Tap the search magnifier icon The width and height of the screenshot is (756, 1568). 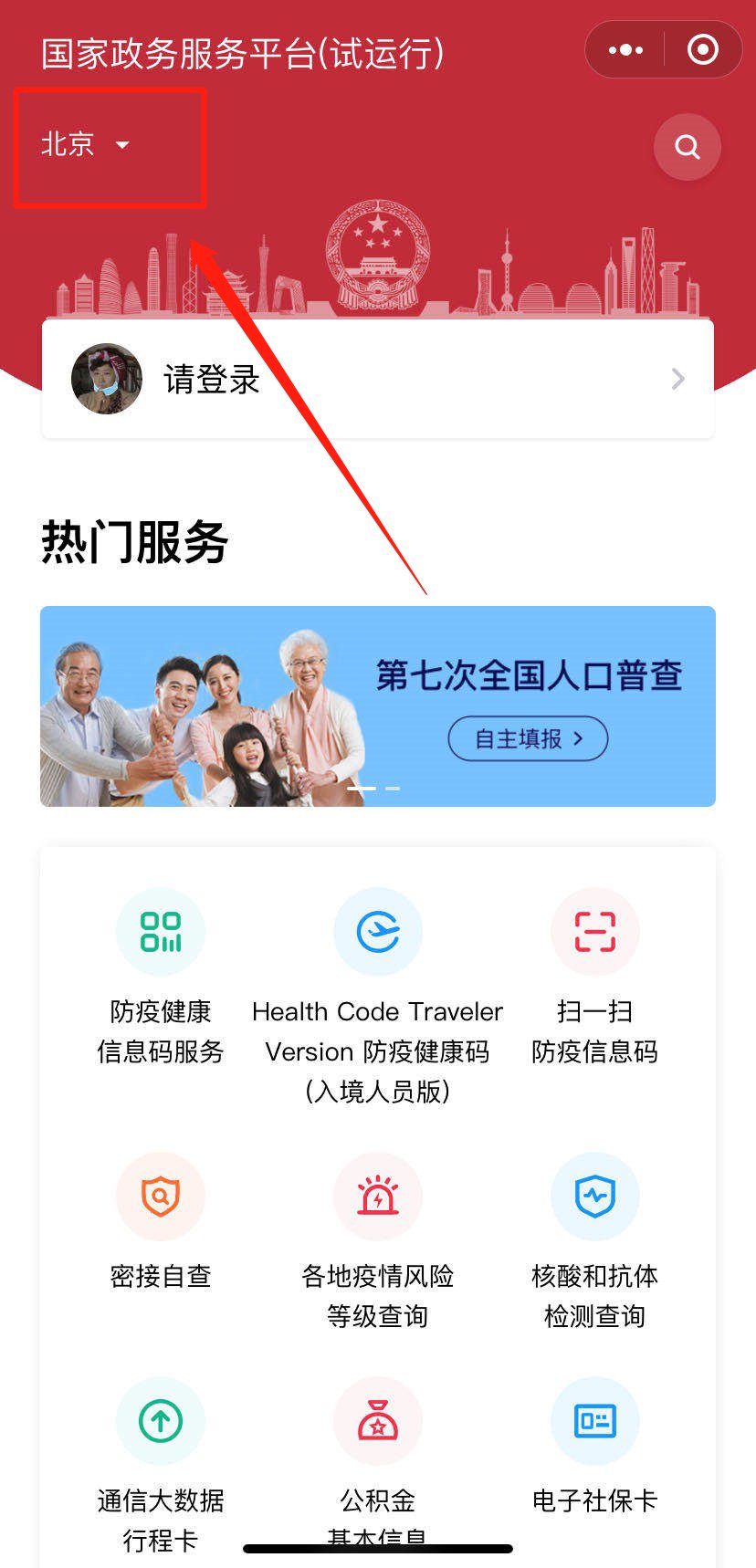pos(687,147)
